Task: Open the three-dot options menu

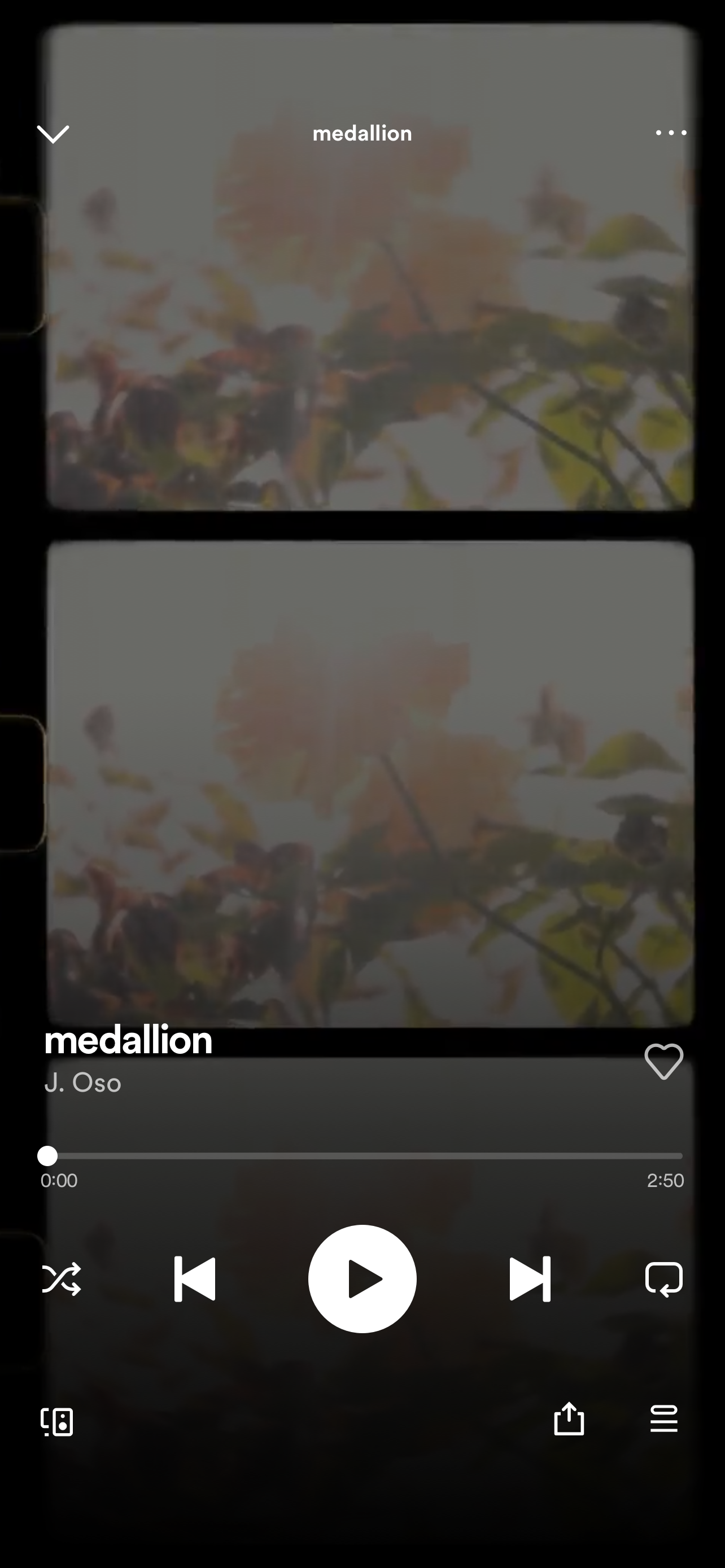Action: click(x=671, y=133)
